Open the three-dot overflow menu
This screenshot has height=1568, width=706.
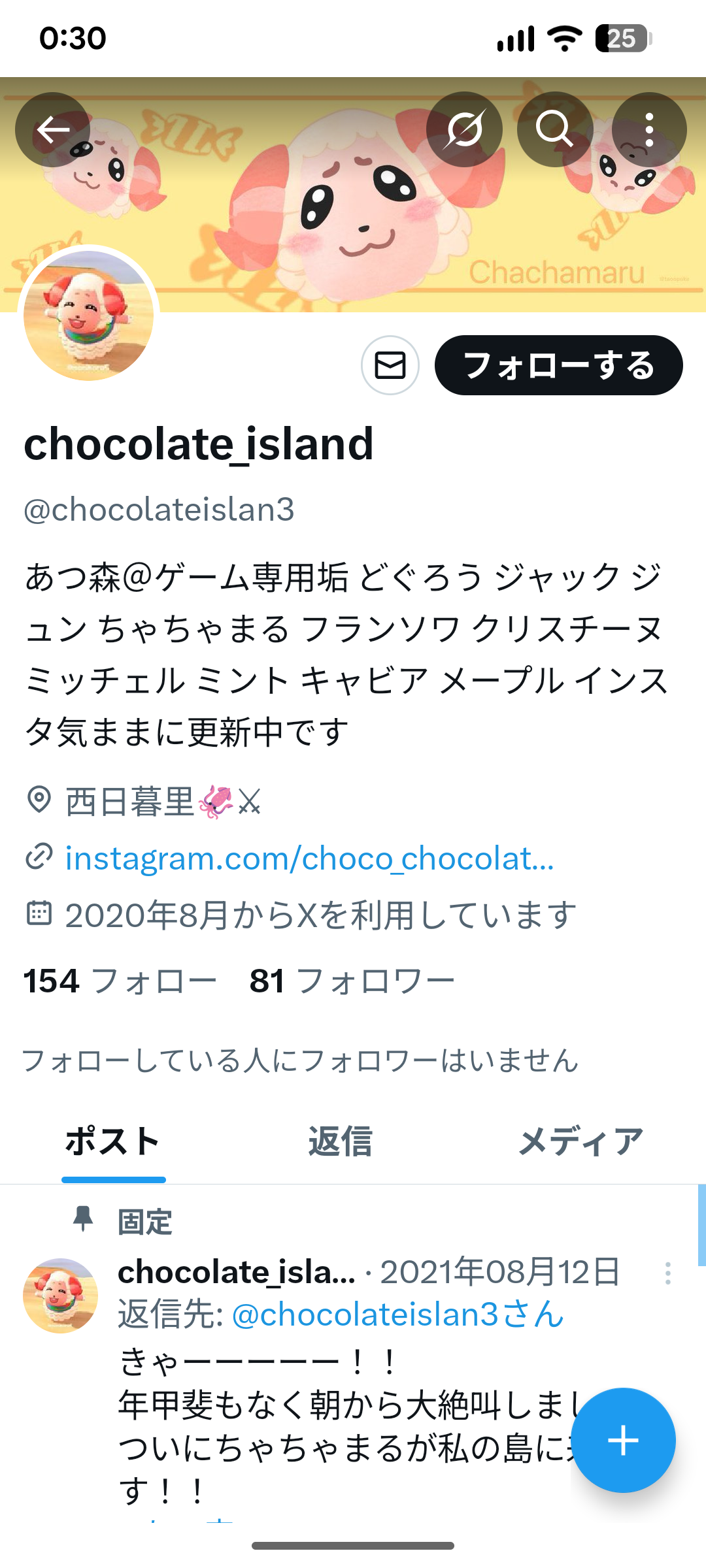click(x=648, y=129)
